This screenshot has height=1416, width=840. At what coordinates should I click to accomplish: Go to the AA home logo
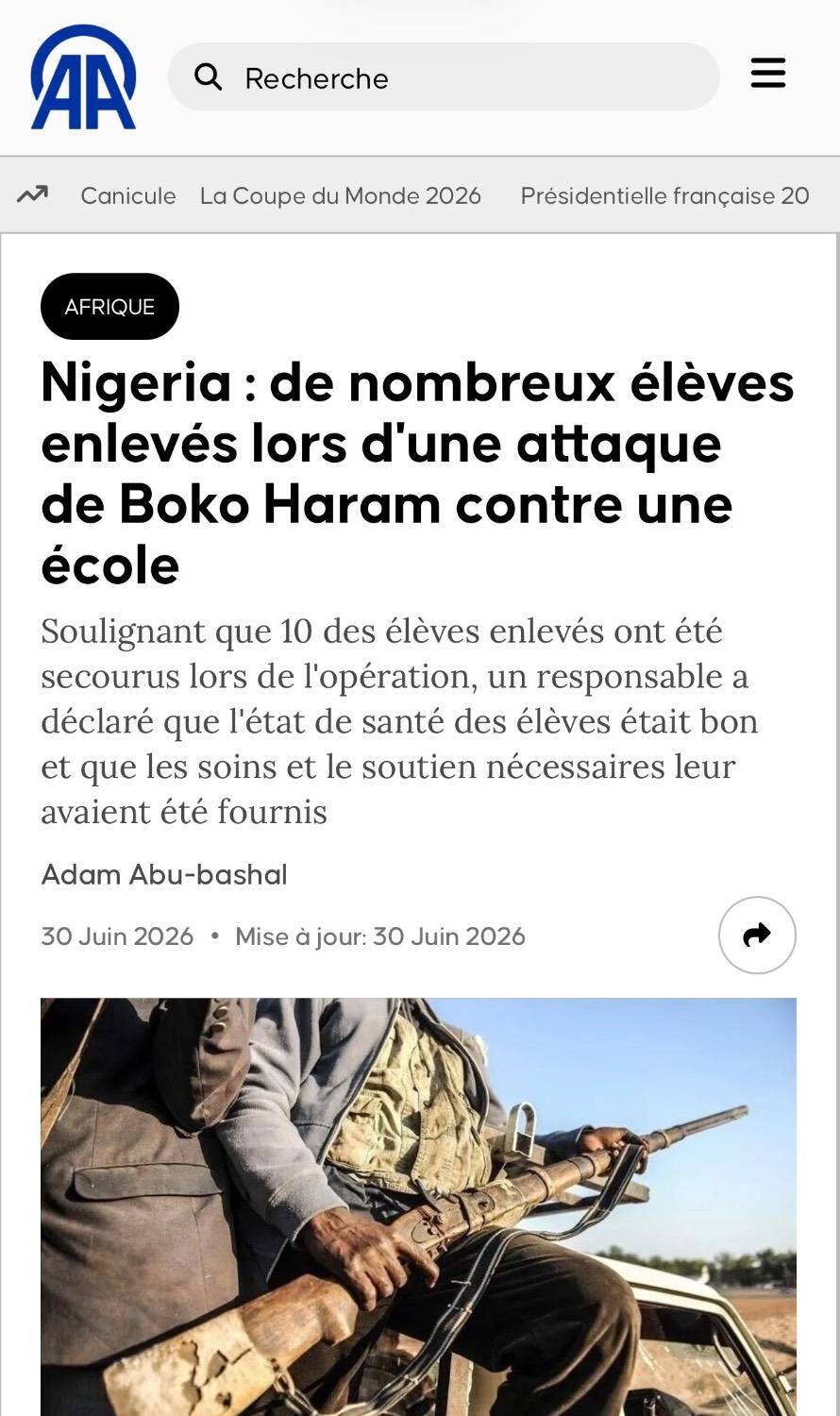point(83,77)
